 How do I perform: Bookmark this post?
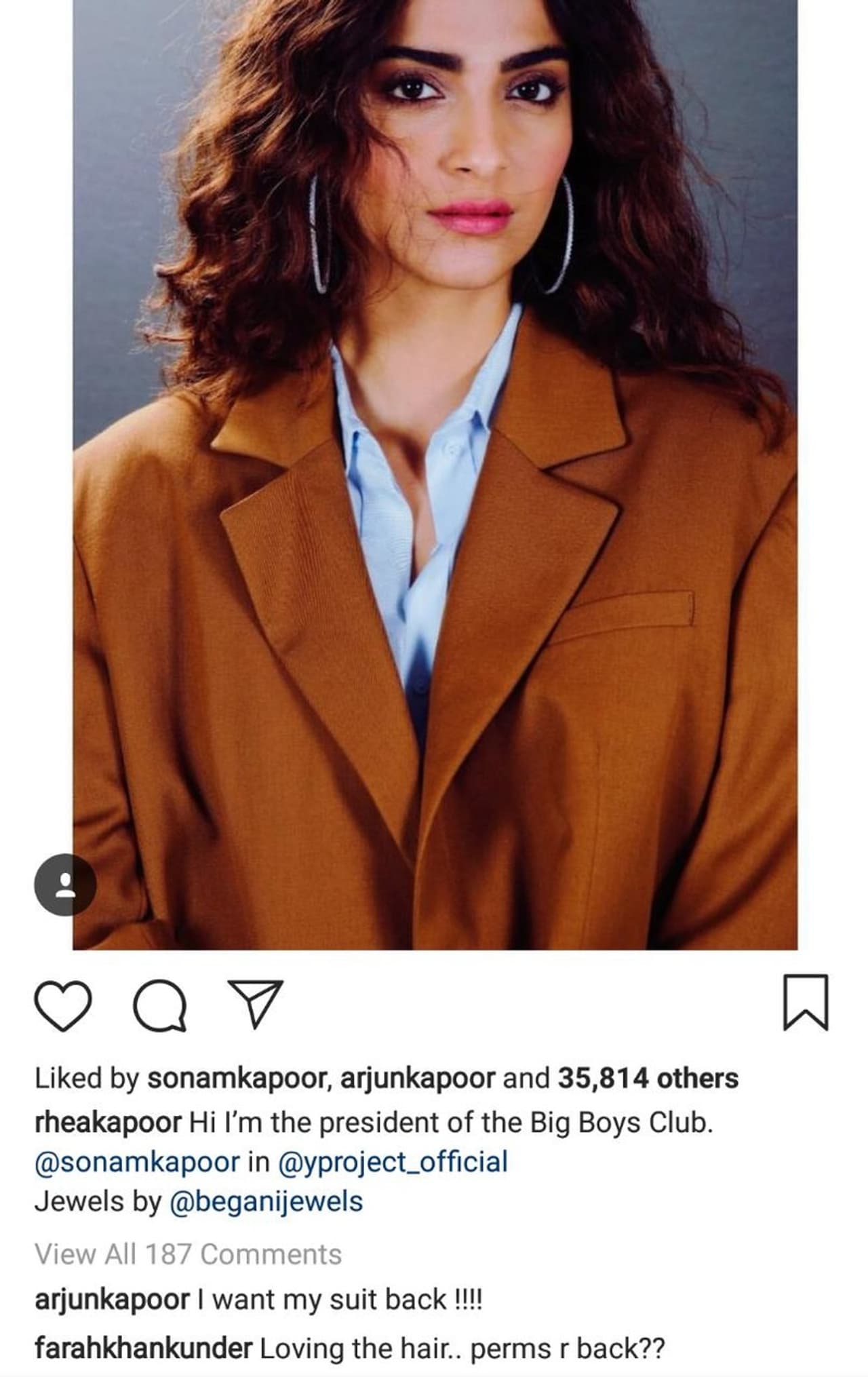805,1001
